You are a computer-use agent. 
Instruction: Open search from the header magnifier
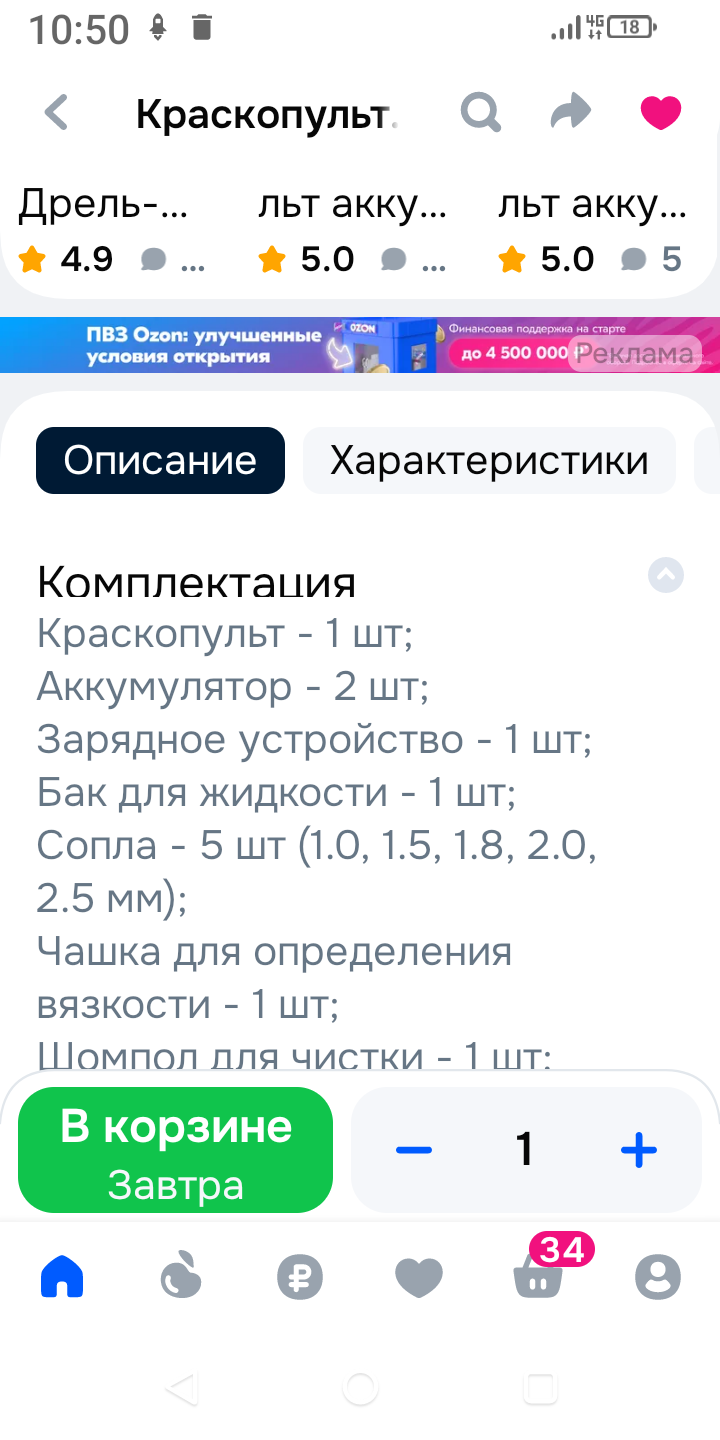480,113
